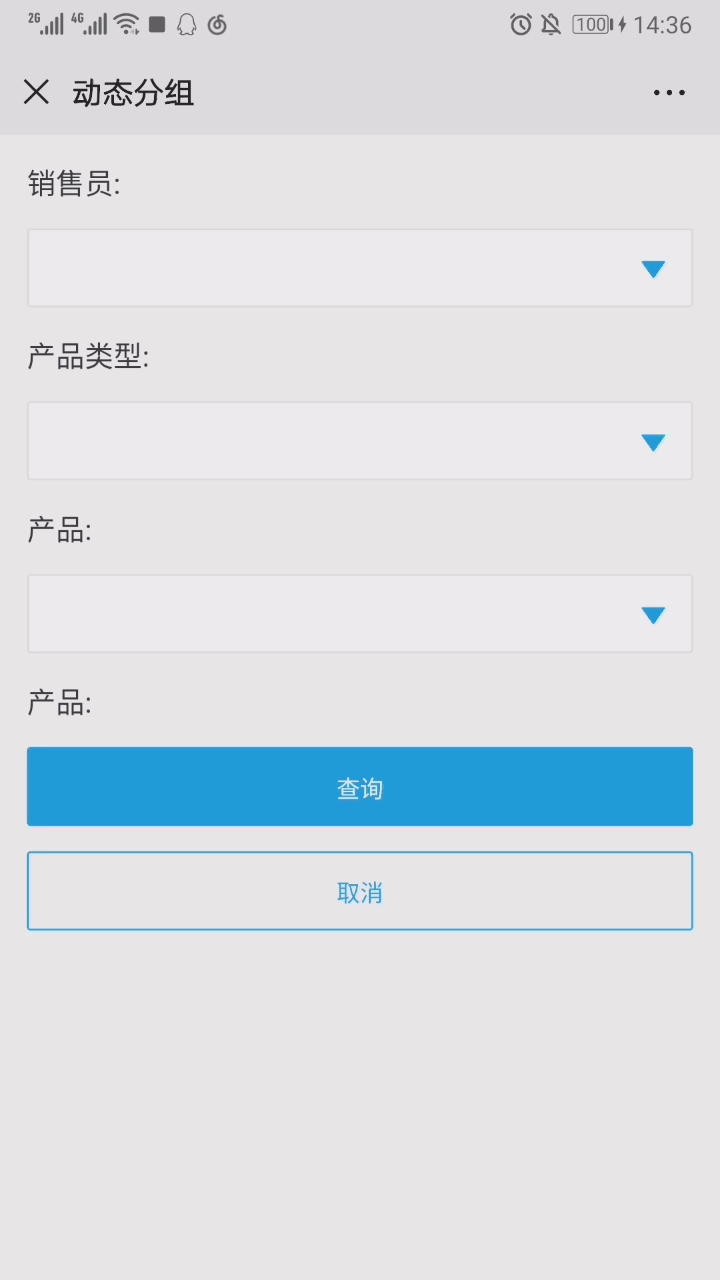This screenshot has width=720, height=1280.
Task: Open the 产品类型 dropdown
Action: point(360,441)
